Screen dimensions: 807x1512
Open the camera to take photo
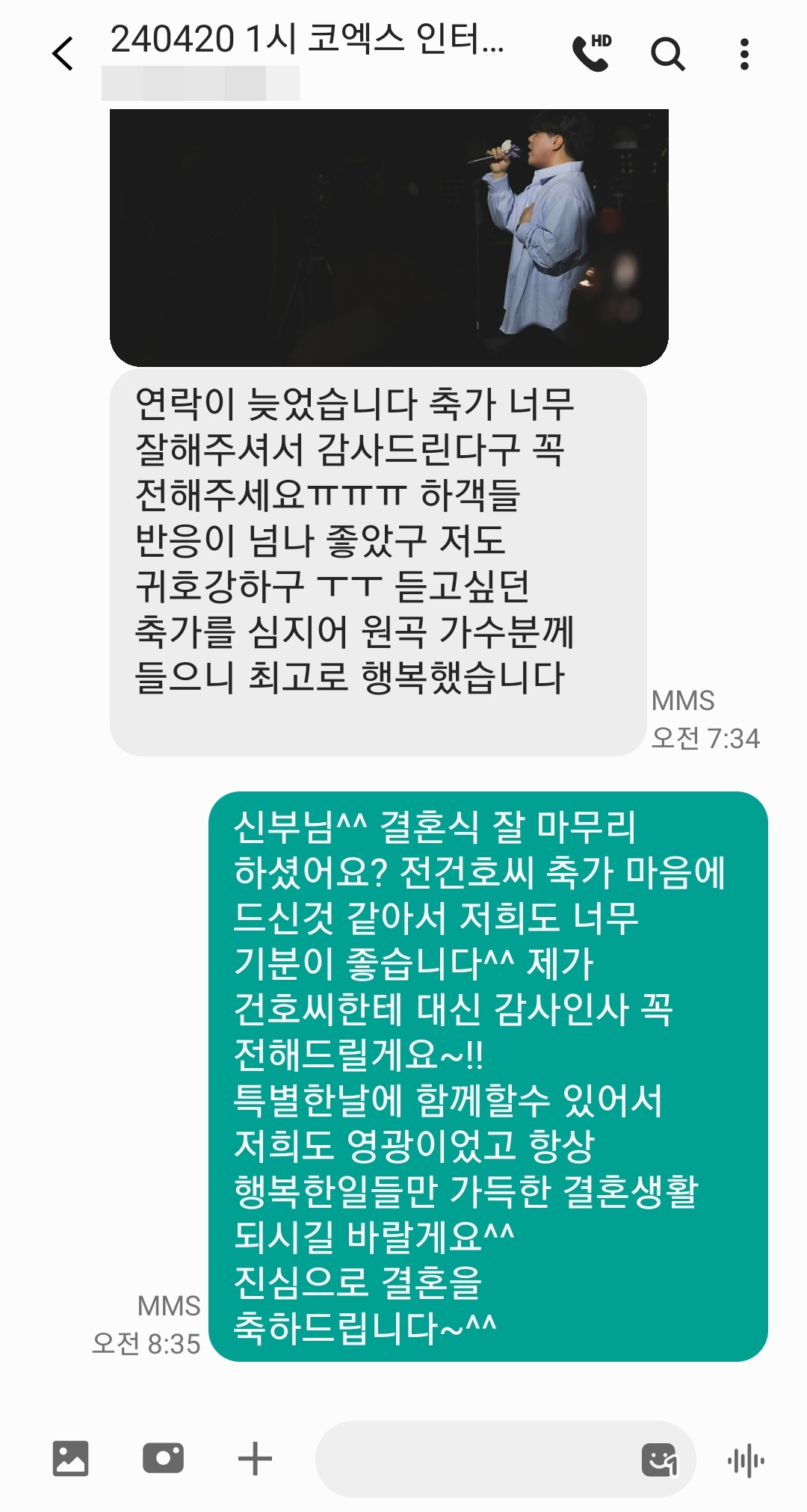pyautogui.click(x=163, y=1458)
